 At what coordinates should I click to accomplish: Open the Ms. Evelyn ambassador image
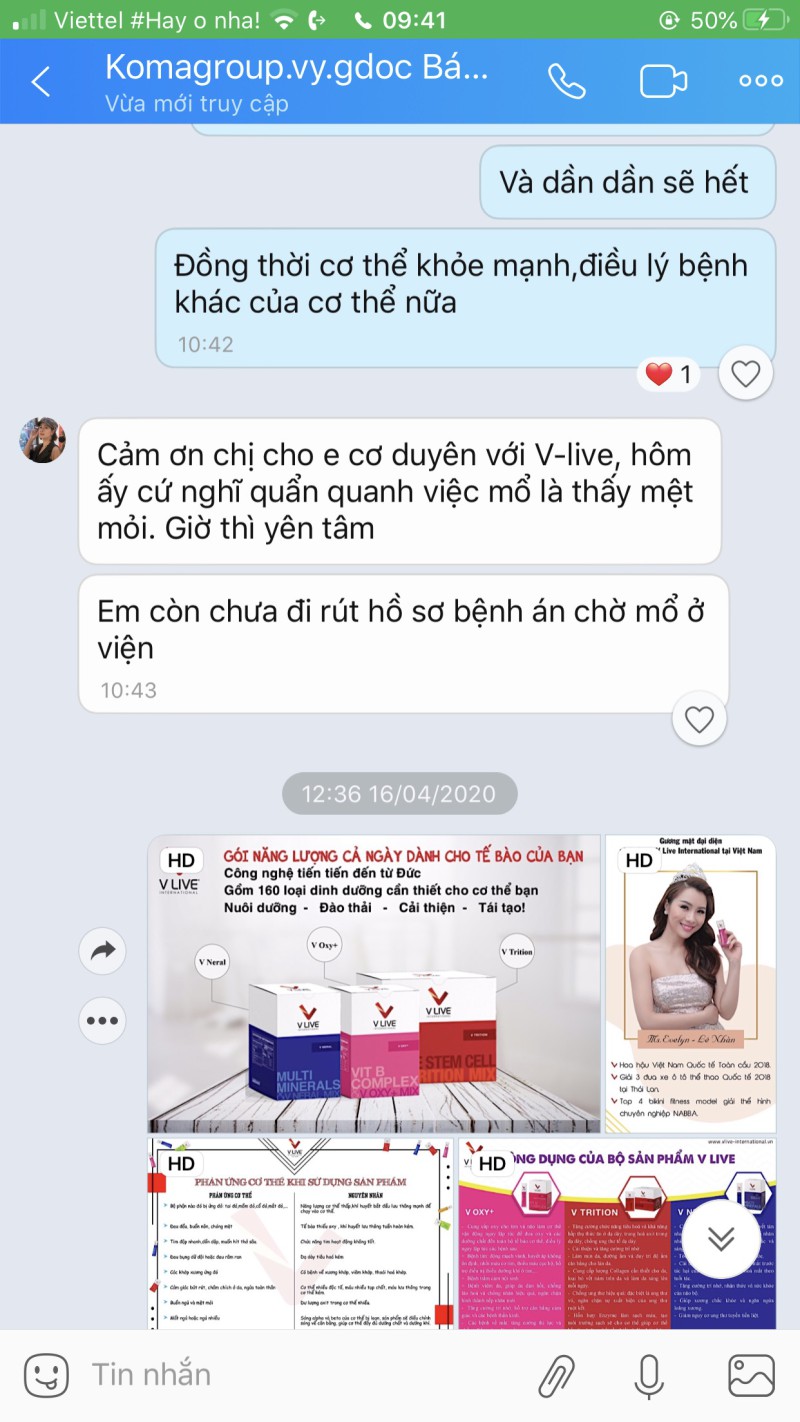[x=690, y=984]
